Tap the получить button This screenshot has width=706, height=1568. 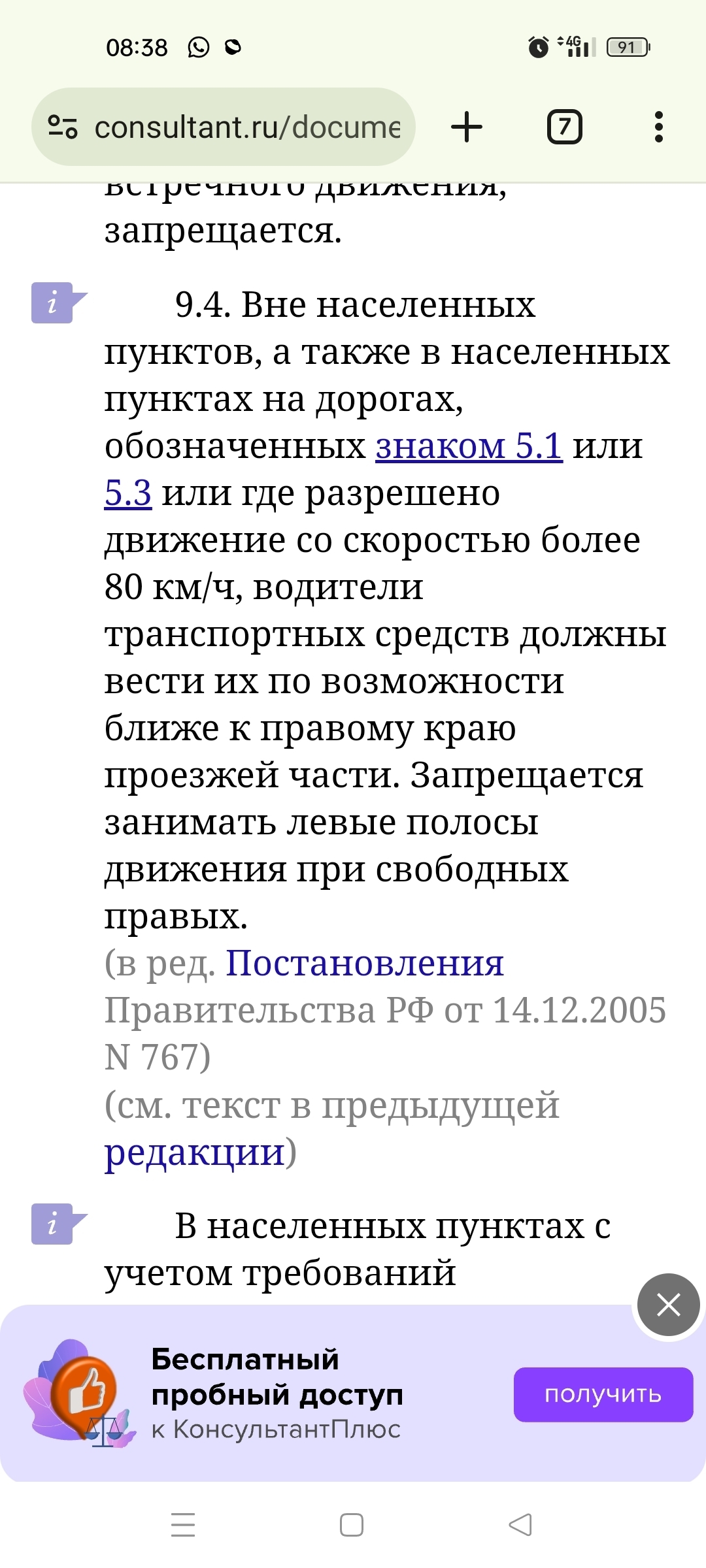(x=603, y=1394)
